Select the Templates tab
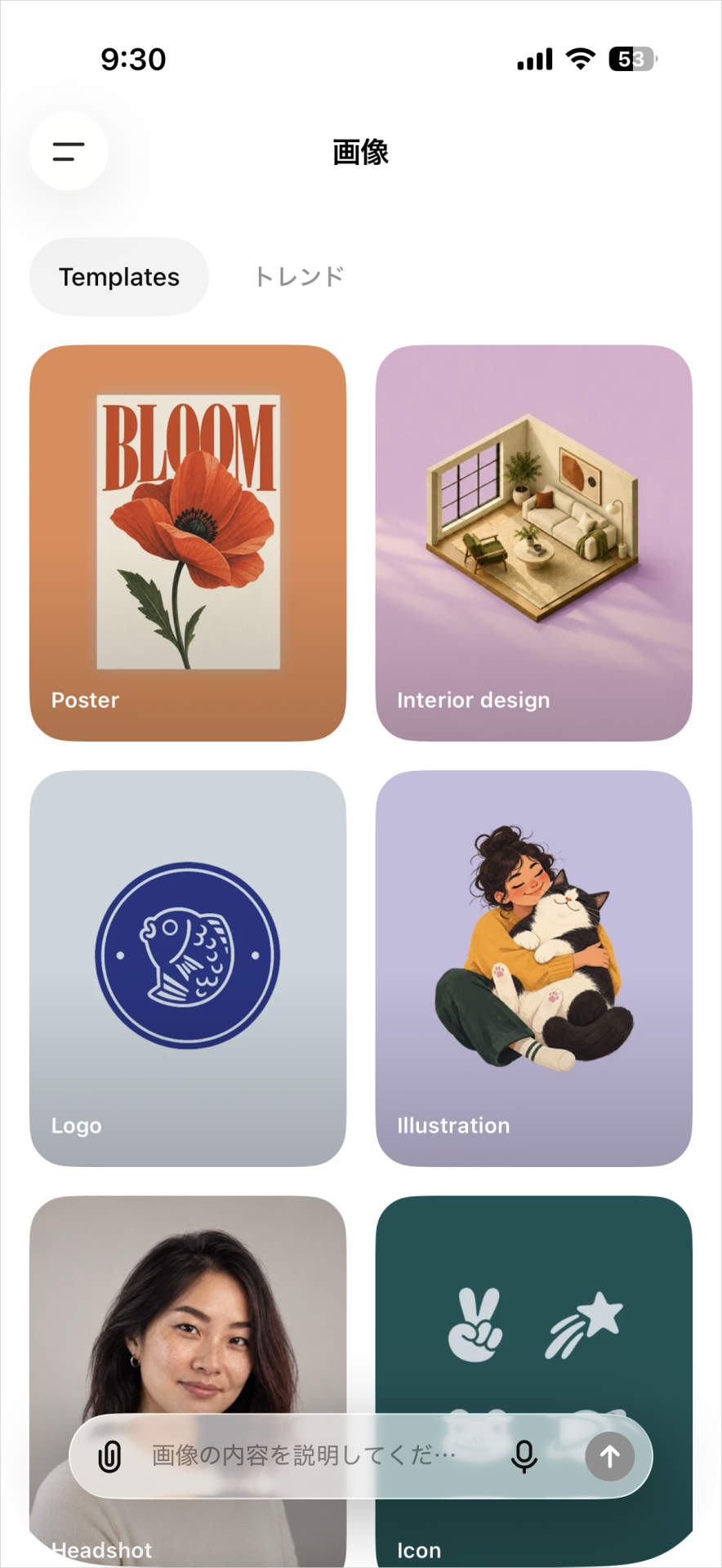 click(119, 277)
